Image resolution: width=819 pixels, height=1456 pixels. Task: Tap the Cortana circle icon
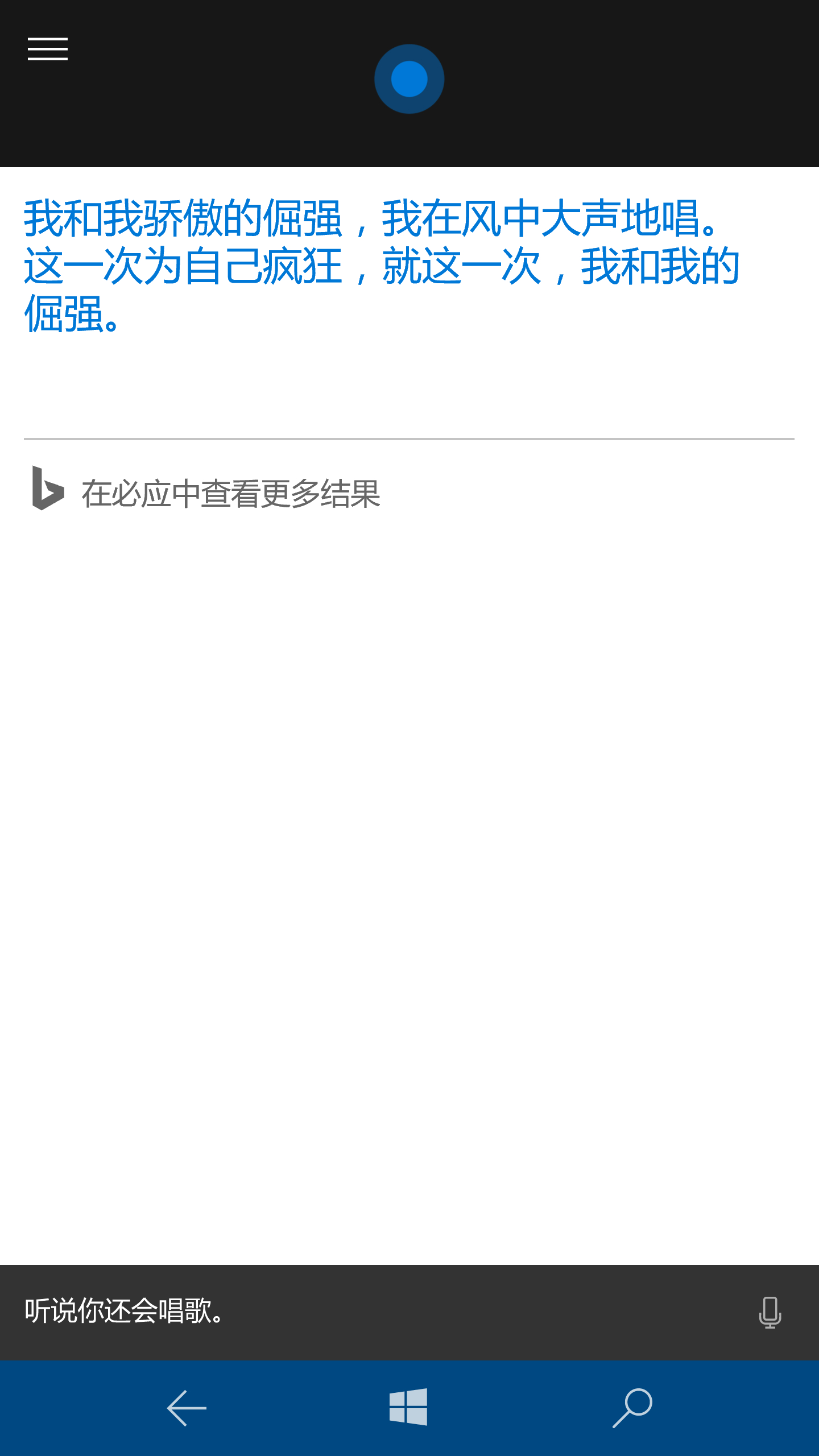click(x=409, y=79)
